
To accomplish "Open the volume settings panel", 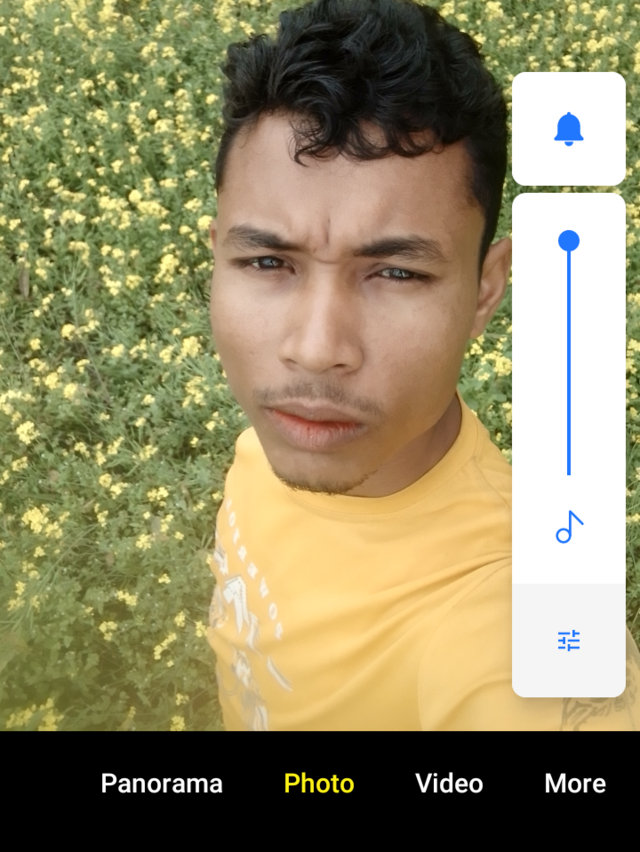I will [x=568, y=640].
